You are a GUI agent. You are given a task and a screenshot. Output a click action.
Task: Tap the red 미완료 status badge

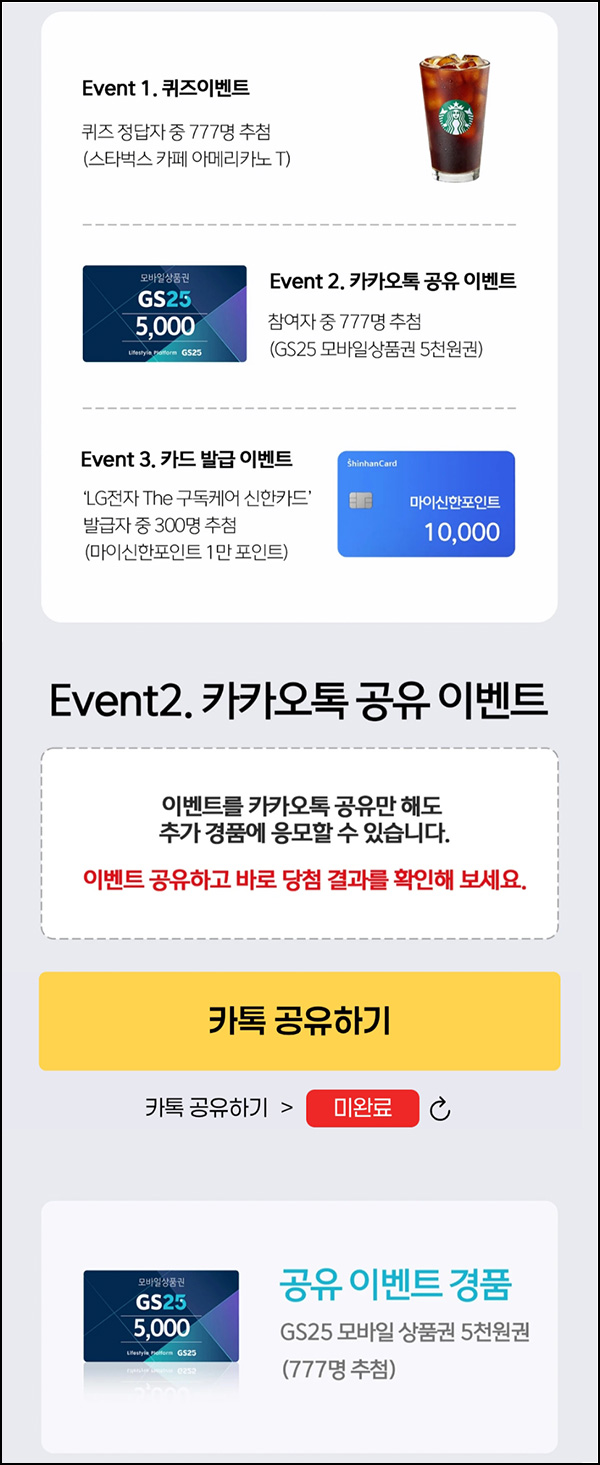click(362, 1108)
